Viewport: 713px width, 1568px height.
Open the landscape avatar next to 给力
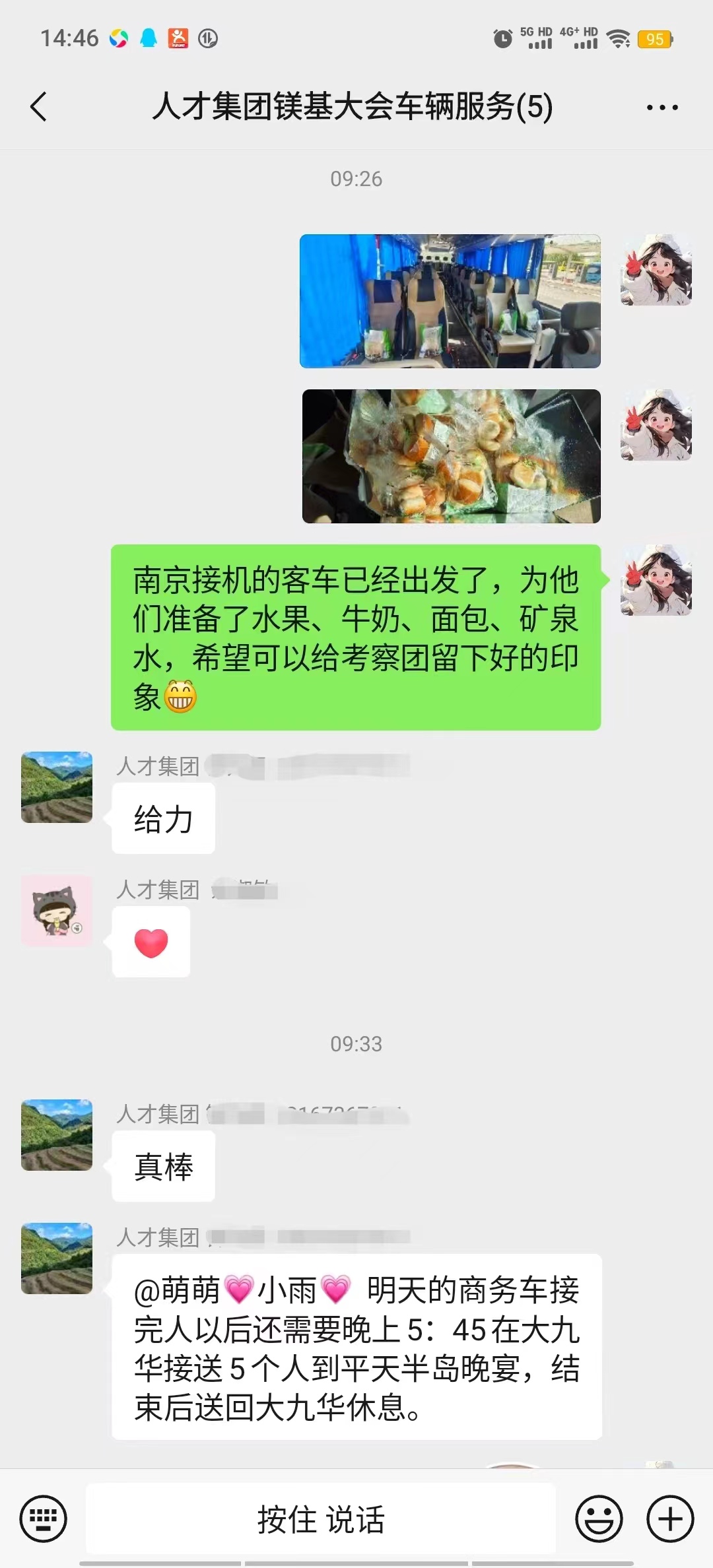[x=57, y=787]
